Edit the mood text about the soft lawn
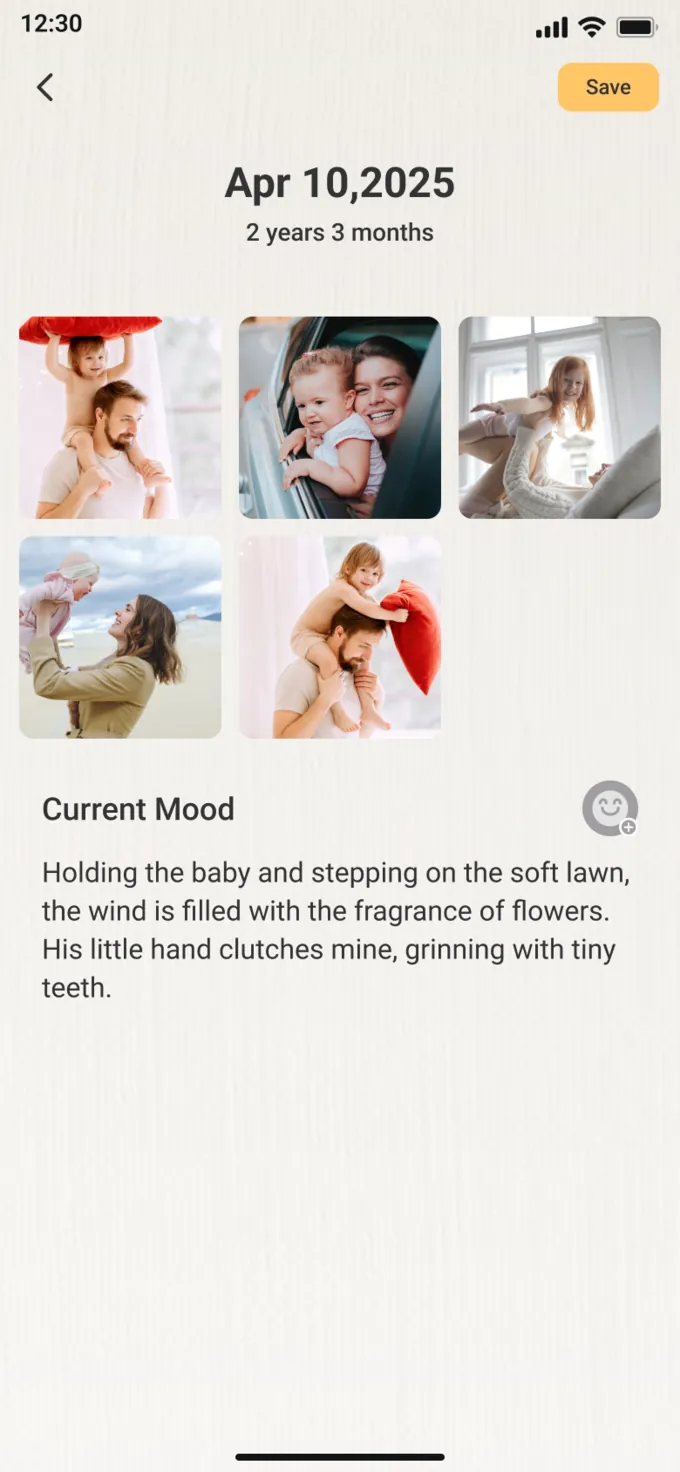The width and height of the screenshot is (680, 1472). click(337, 930)
